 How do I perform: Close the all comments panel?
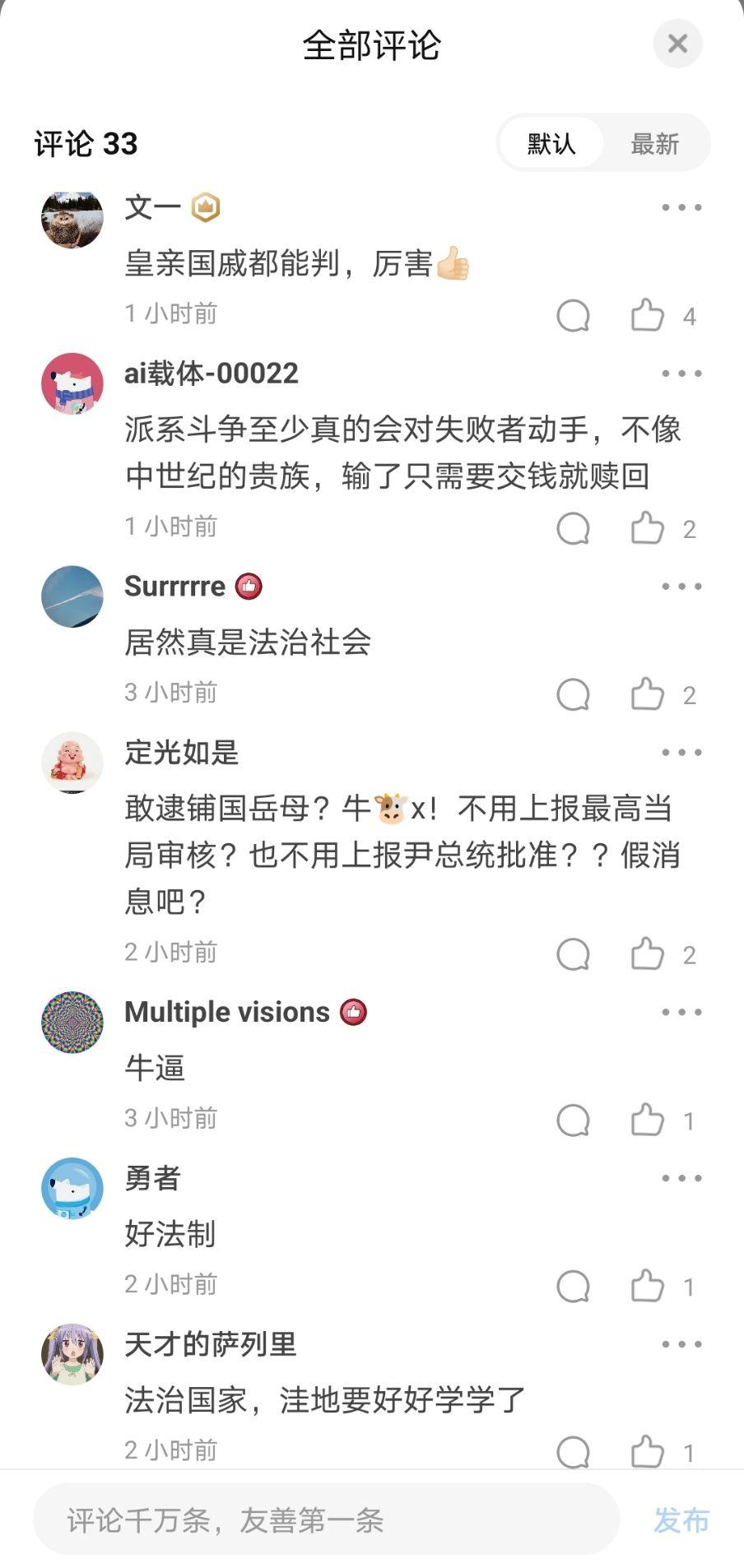677,44
